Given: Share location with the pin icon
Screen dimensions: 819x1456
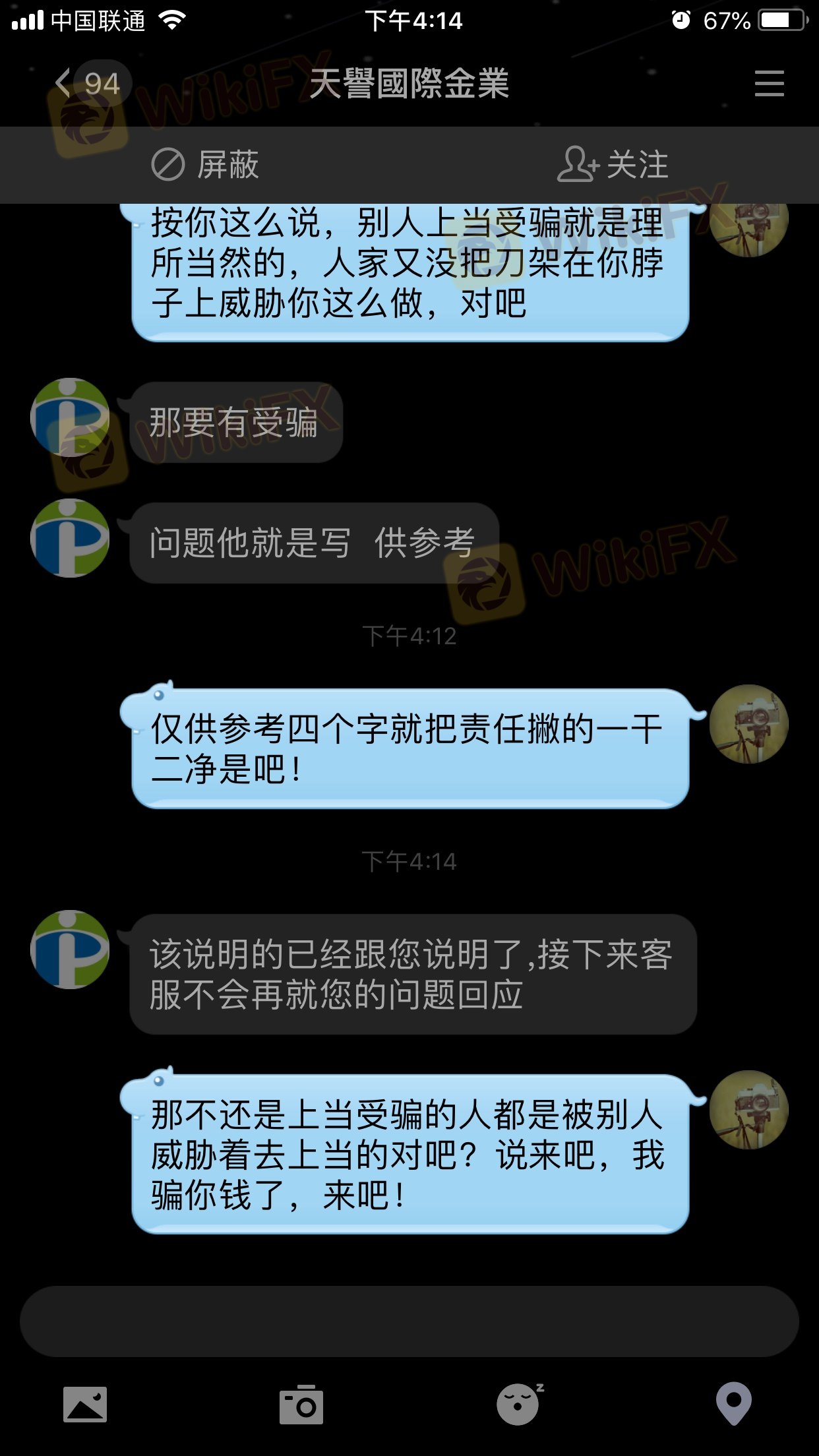Looking at the screenshot, I should (734, 1404).
